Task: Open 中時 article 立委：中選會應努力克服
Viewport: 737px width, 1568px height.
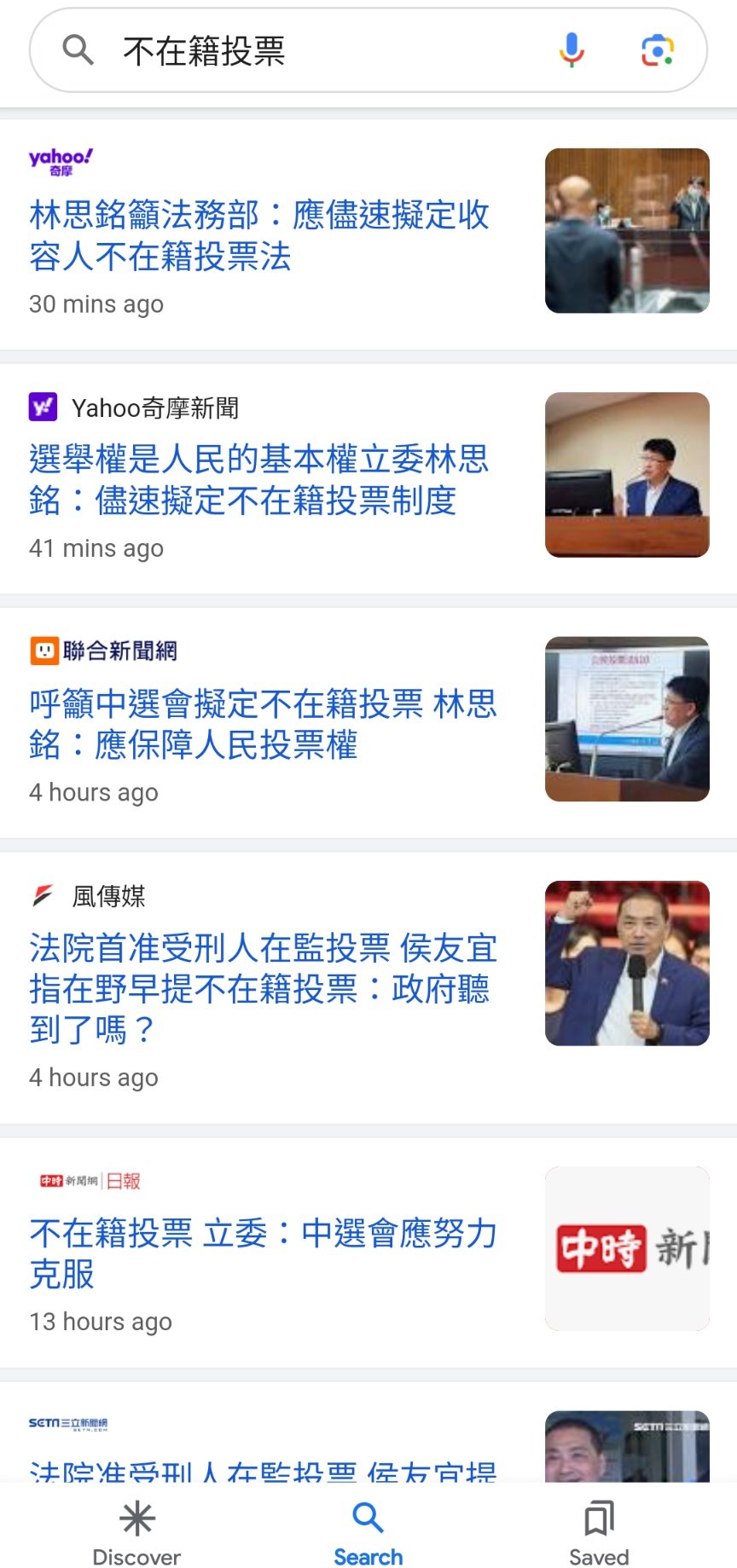Action: pyautogui.click(x=263, y=1253)
